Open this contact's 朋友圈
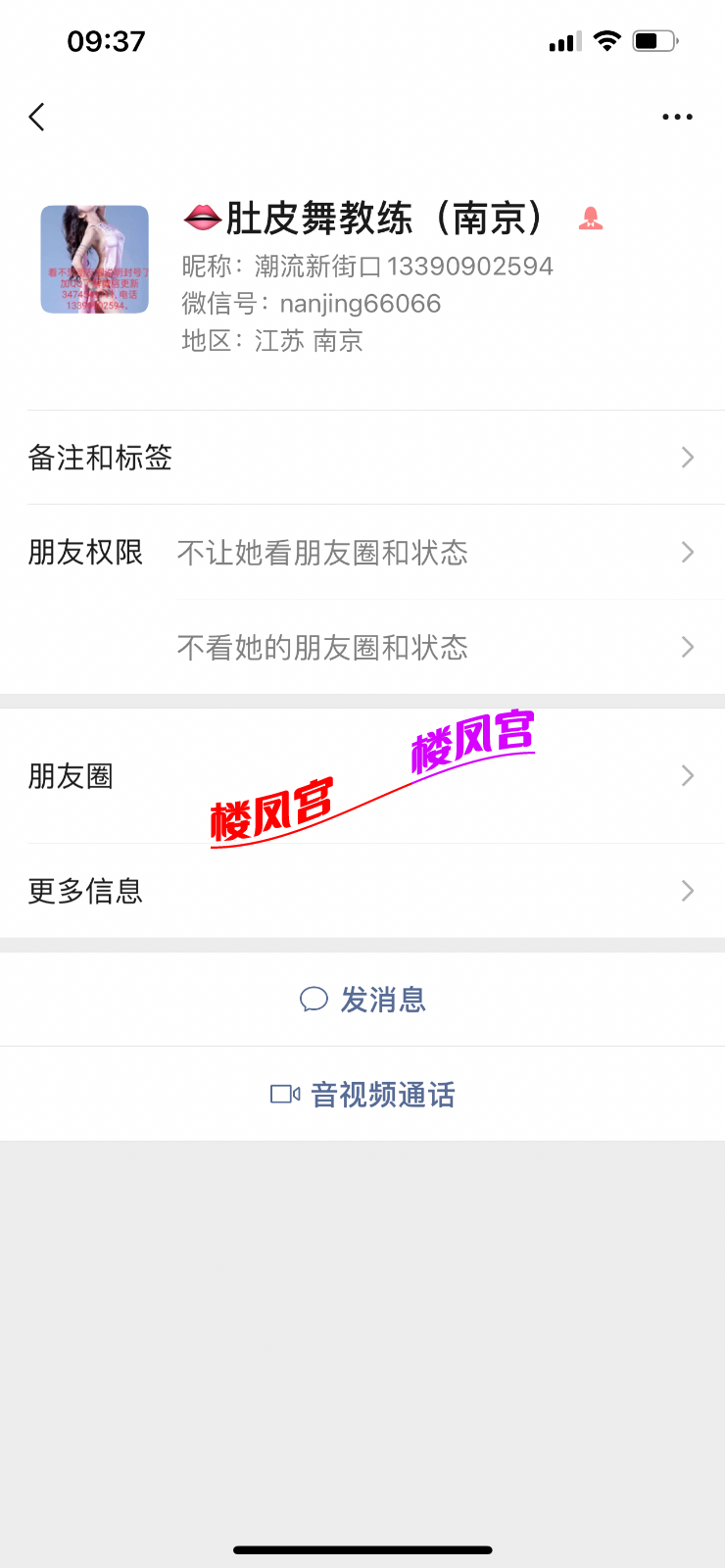The image size is (725, 1568). [x=362, y=776]
